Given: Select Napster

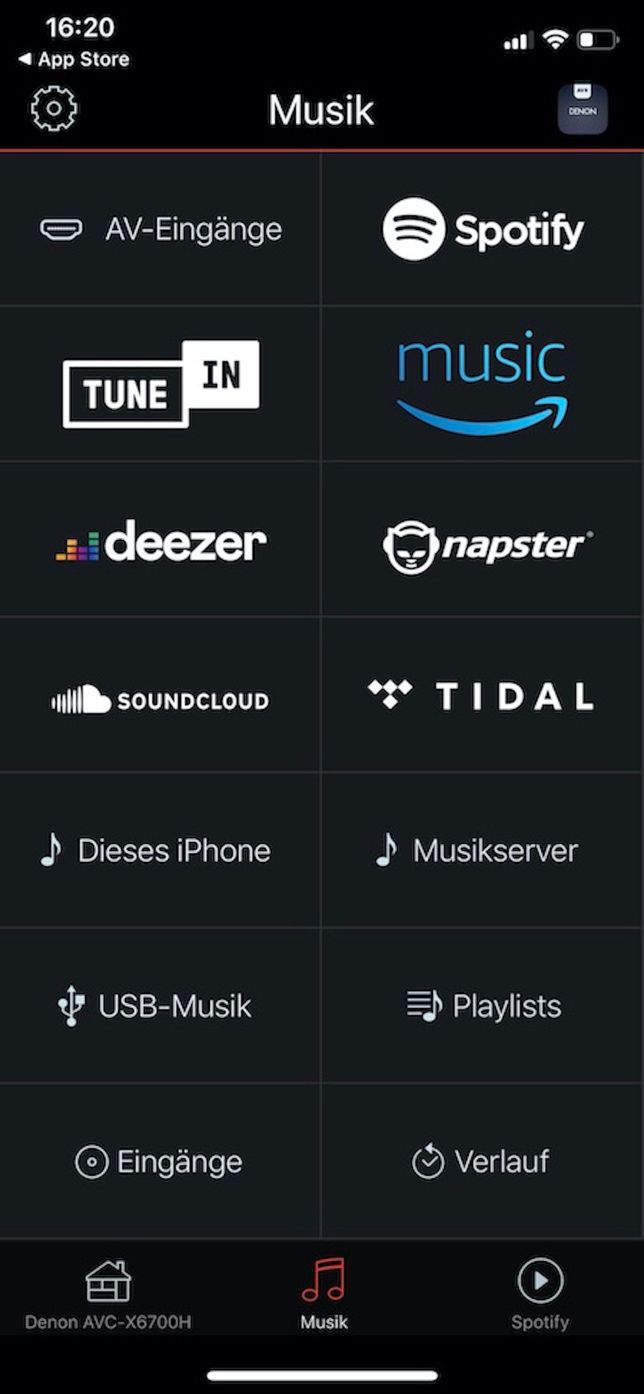Looking at the screenshot, I should [483, 541].
